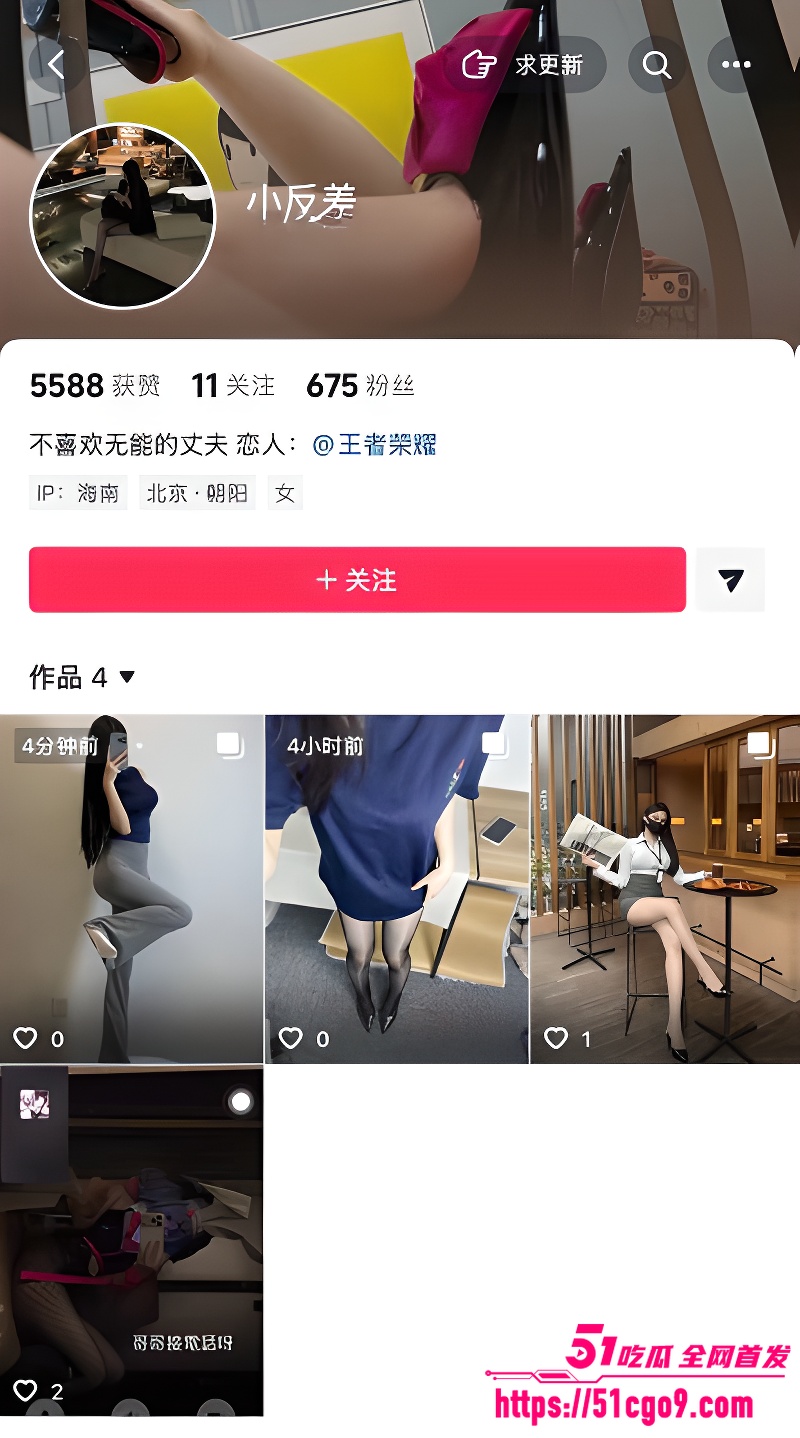Follow this user with + 关注
Image resolution: width=800 pixels, height=1438 pixels.
357,579
